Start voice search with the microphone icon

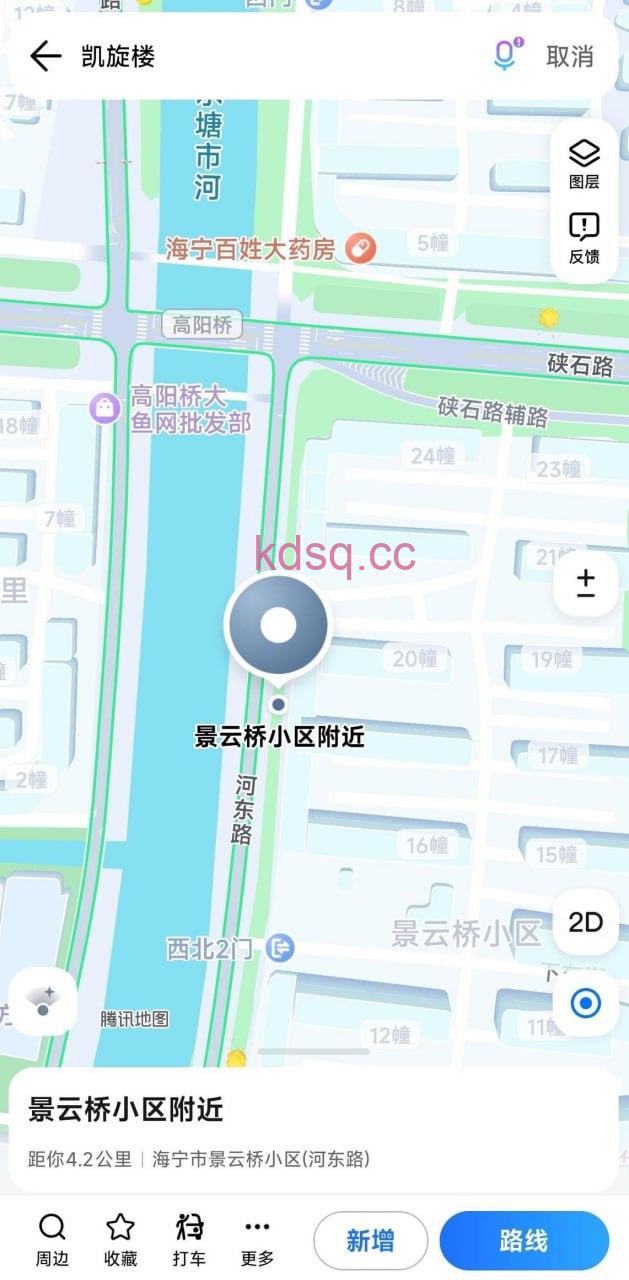pos(507,56)
